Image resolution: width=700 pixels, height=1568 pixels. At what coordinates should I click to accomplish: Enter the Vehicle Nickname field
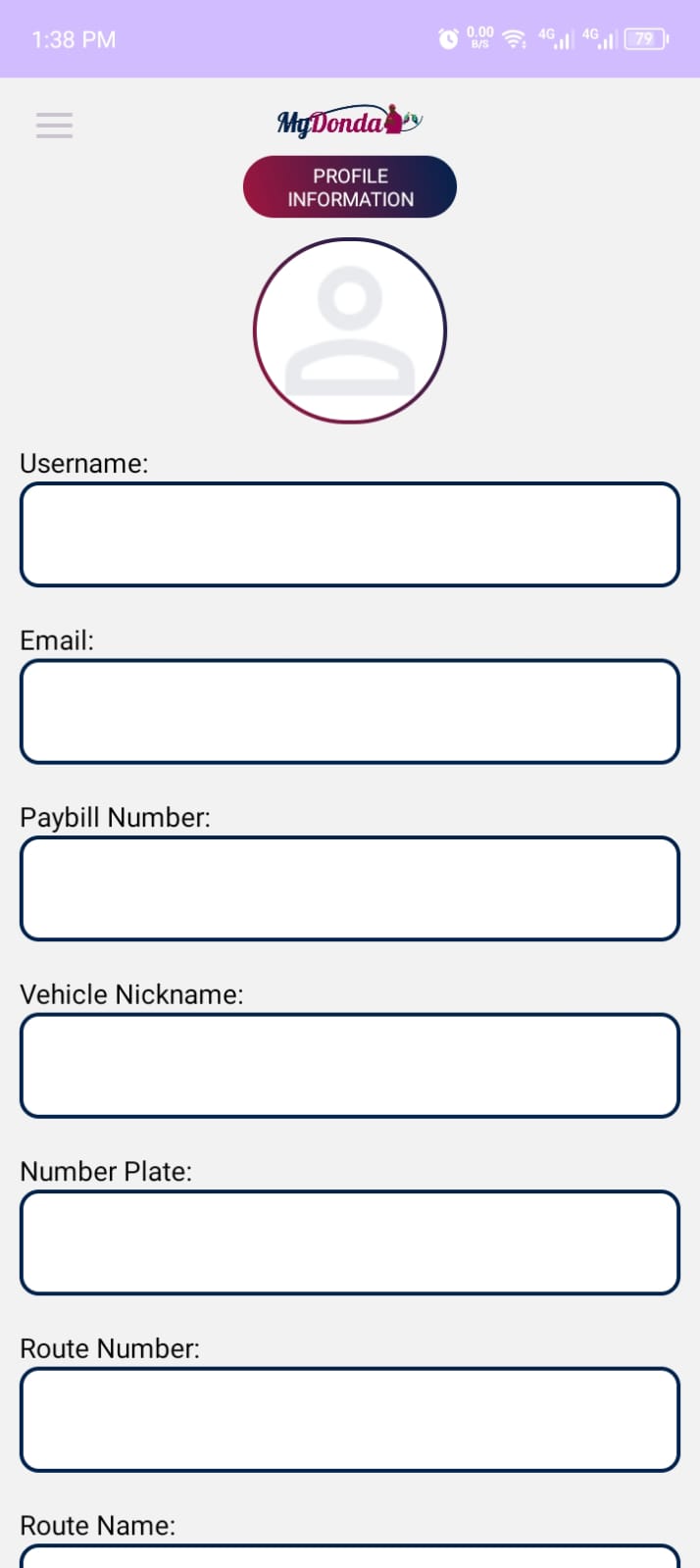pyautogui.click(x=350, y=1066)
